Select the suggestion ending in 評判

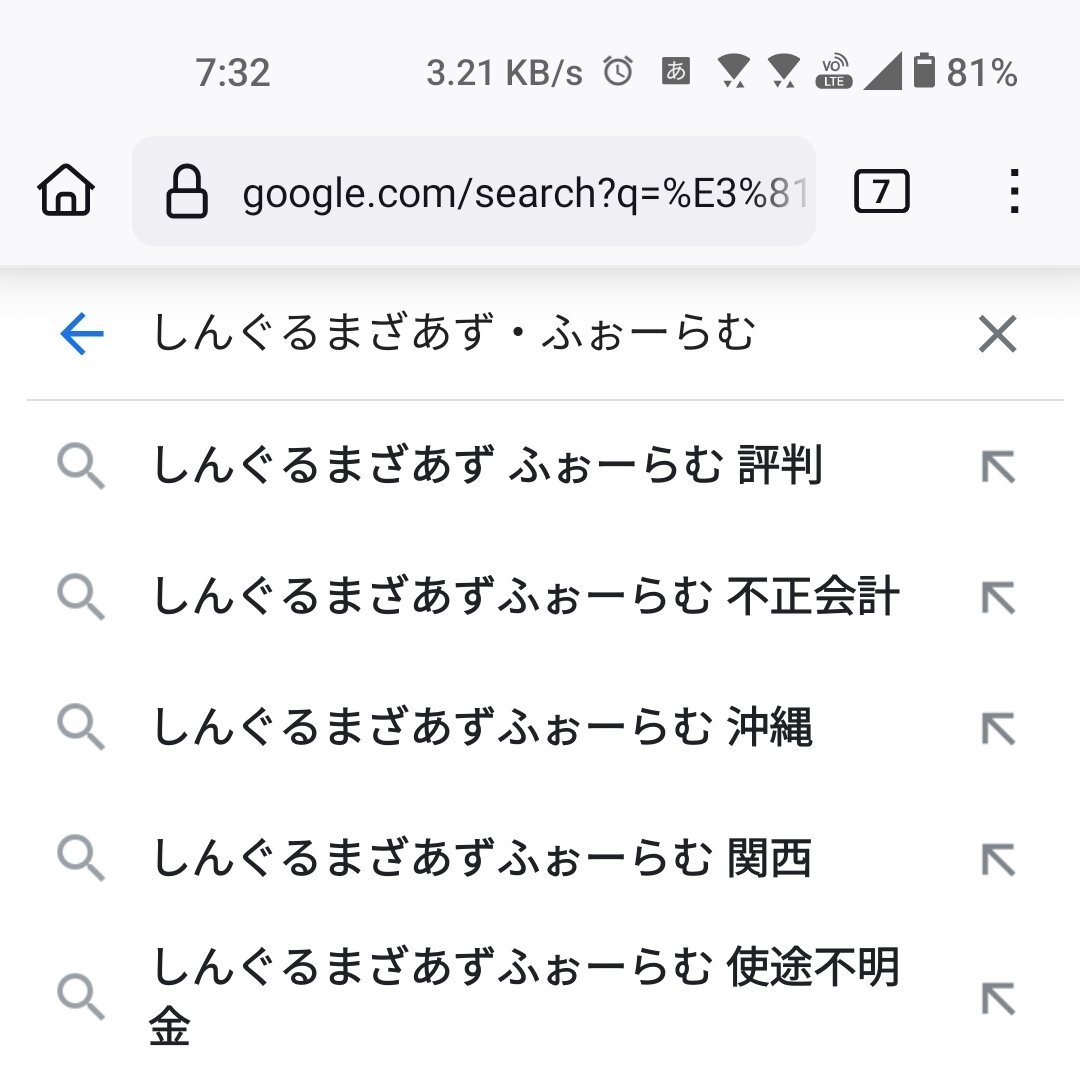tap(487, 466)
